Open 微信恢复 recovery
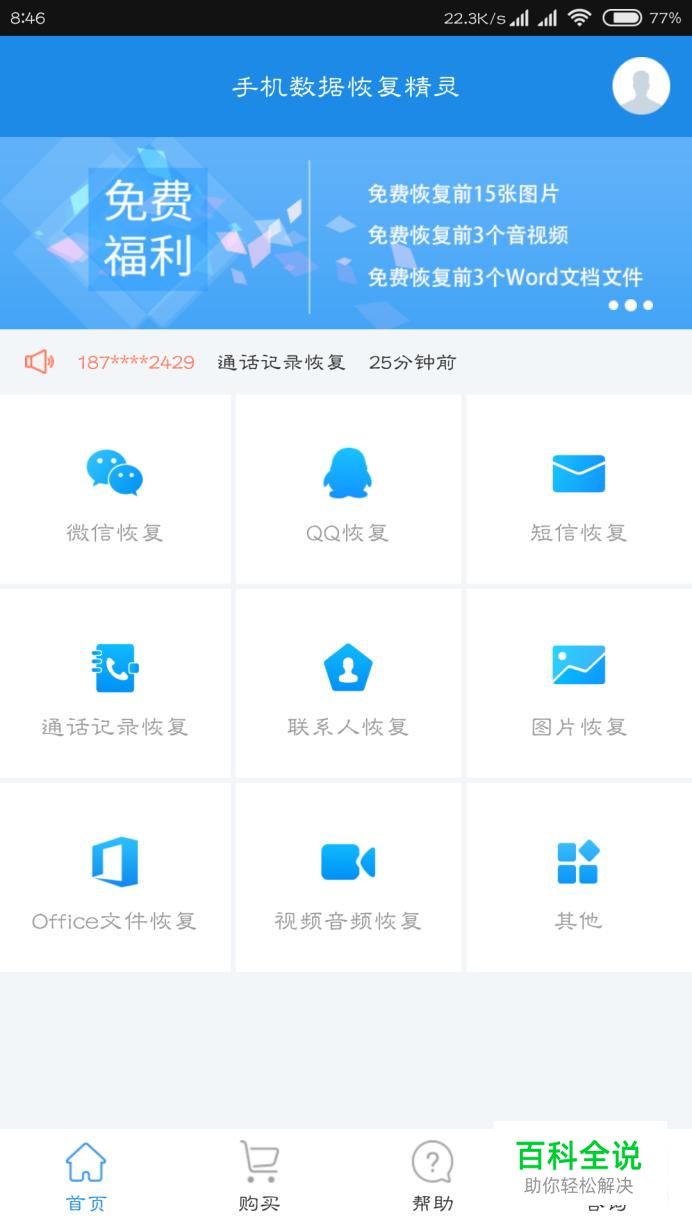692x1230 pixels. pyautogui.click(x=115, y=490)
